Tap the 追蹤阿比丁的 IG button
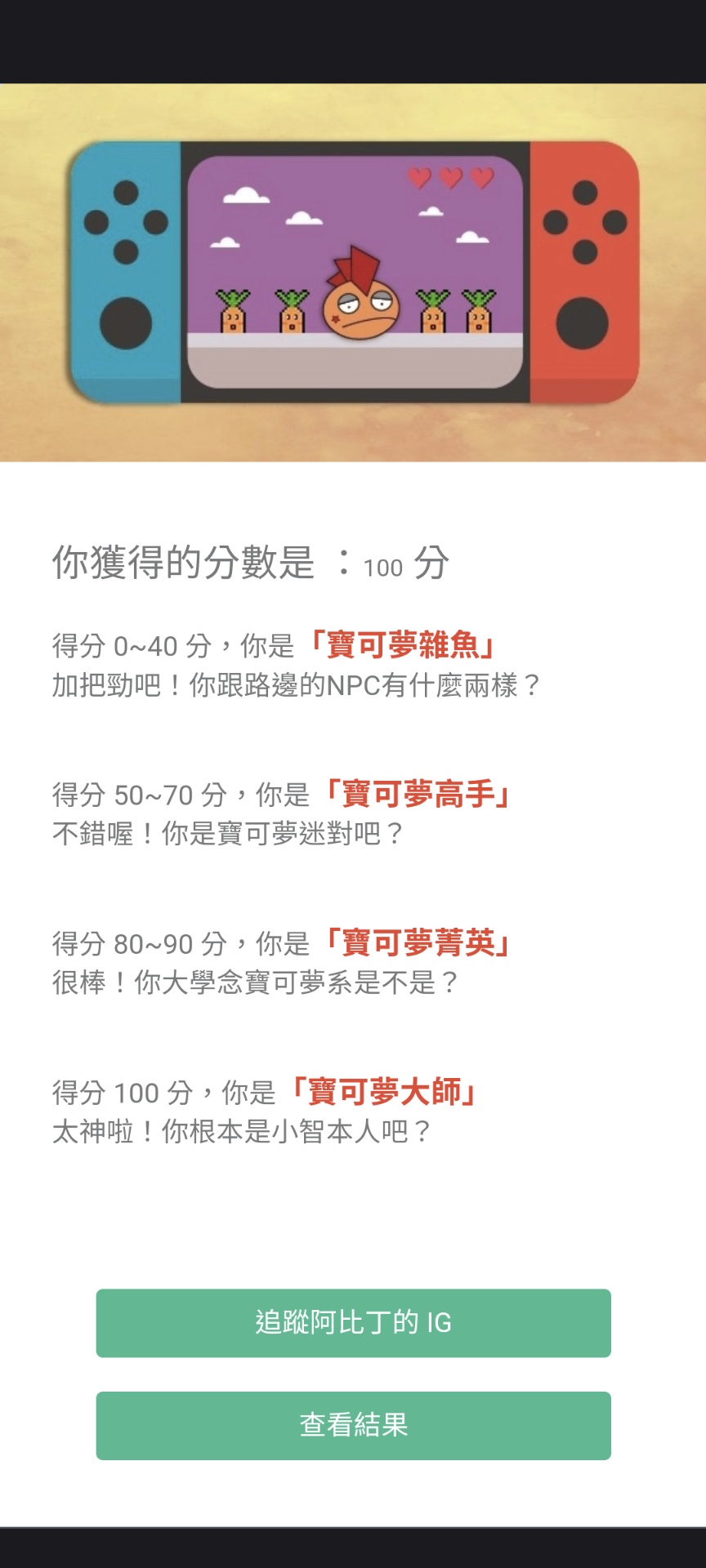Image resolution: width=706 pixels, height=1568 pixels. click(353, 1323)
